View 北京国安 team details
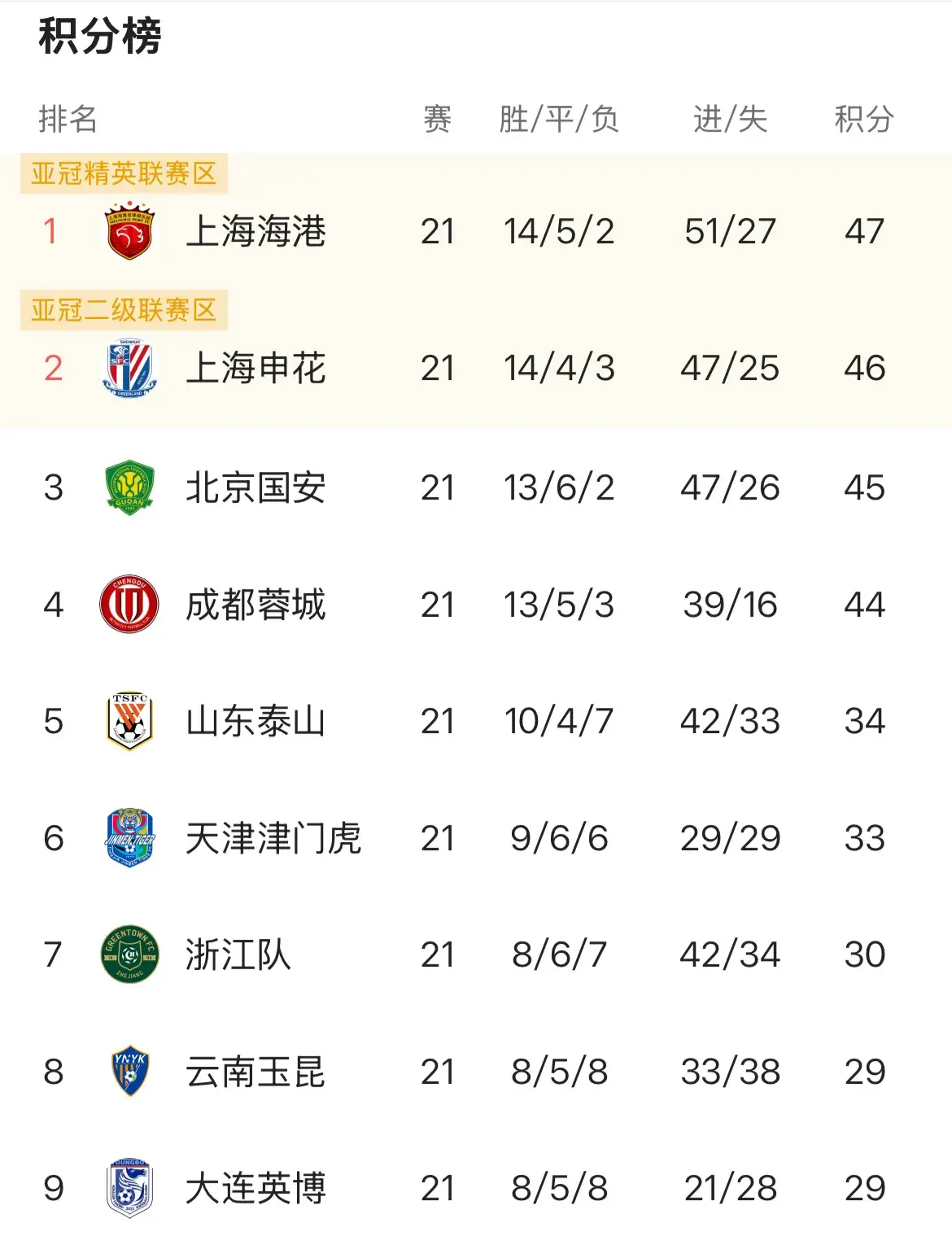Viewport: 952px width, 1249px height. 255,488
